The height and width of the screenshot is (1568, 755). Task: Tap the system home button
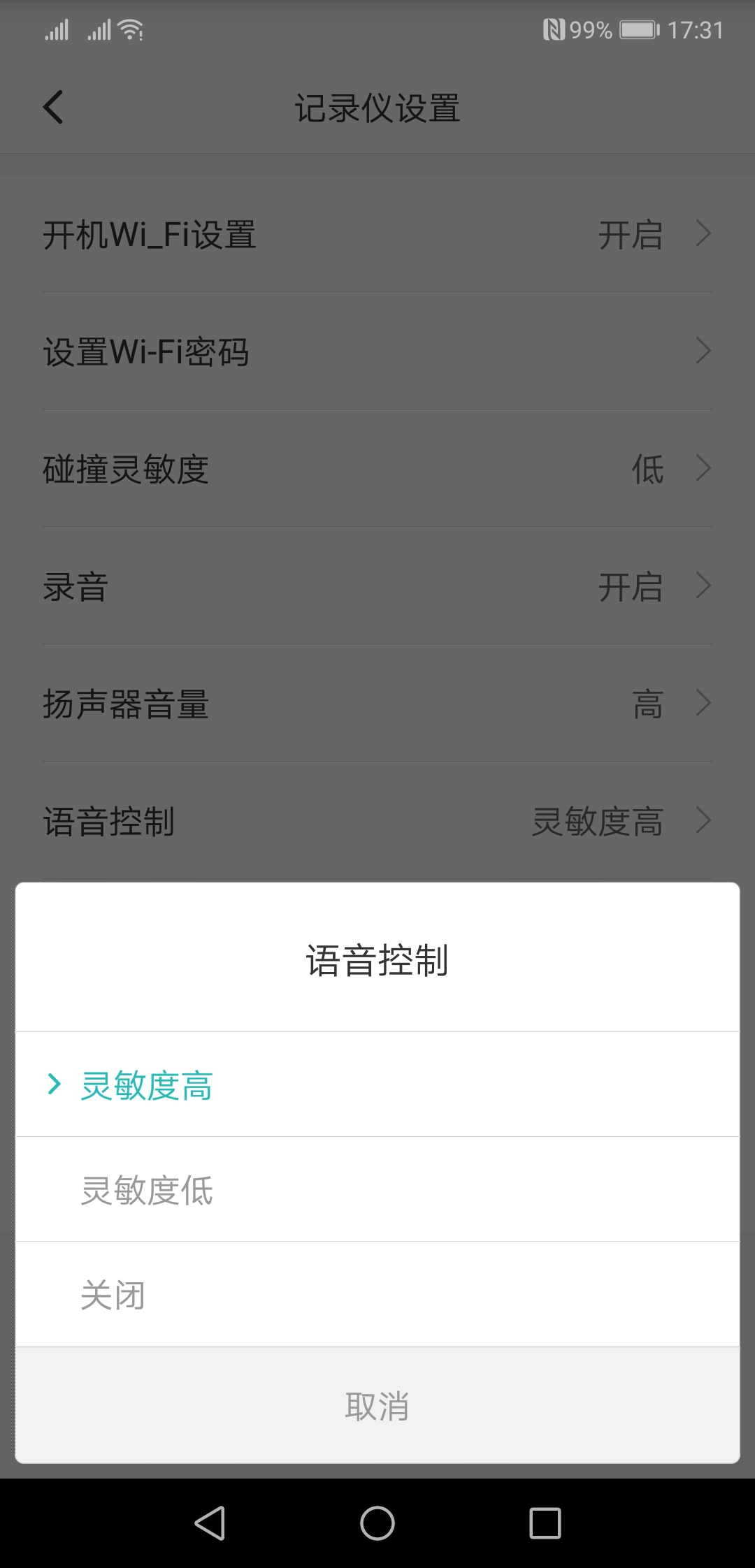[x=377, y=1523]
